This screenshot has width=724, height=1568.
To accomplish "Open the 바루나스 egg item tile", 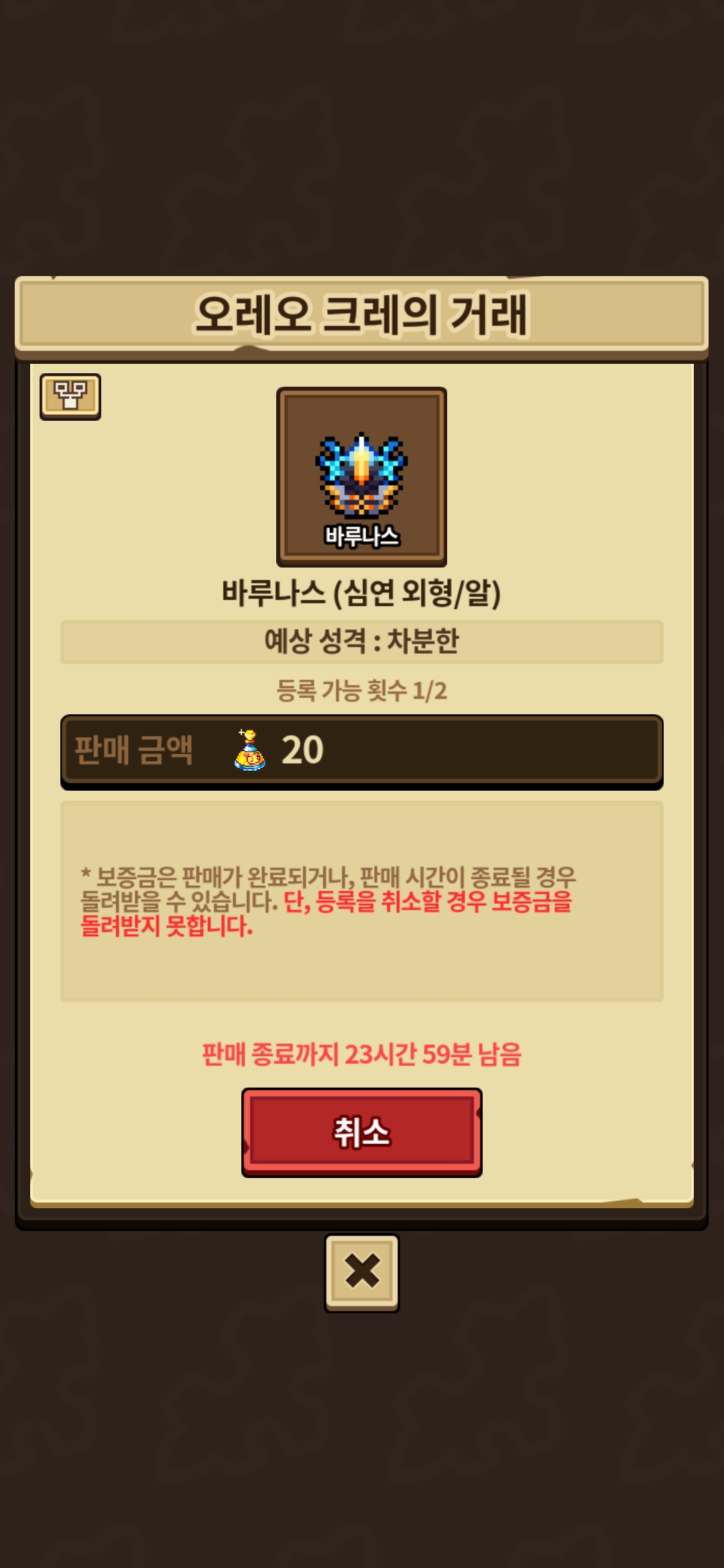I will tap(361, 476).
